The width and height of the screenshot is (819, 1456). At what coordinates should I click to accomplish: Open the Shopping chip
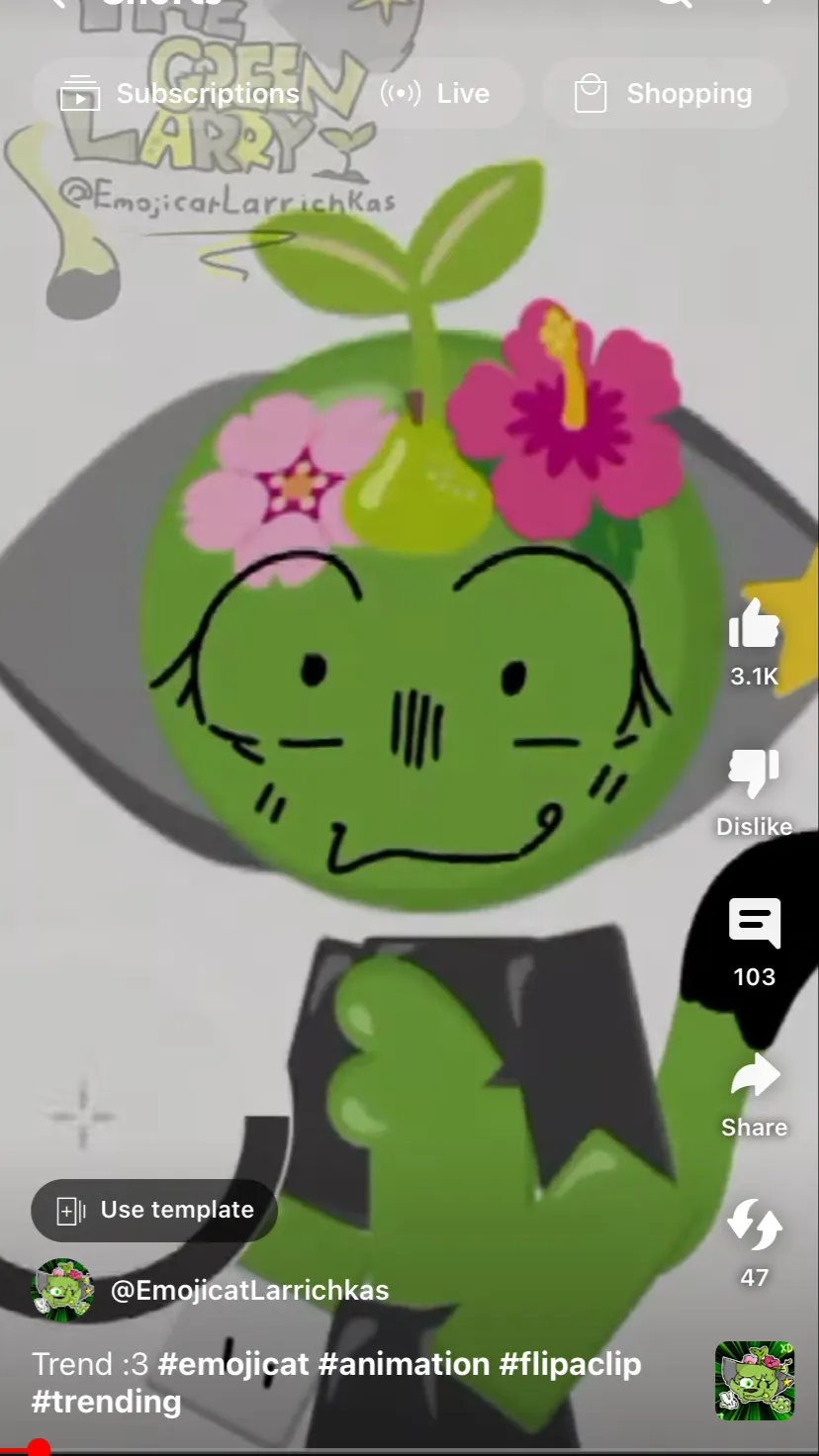click(x=664, y=94)
